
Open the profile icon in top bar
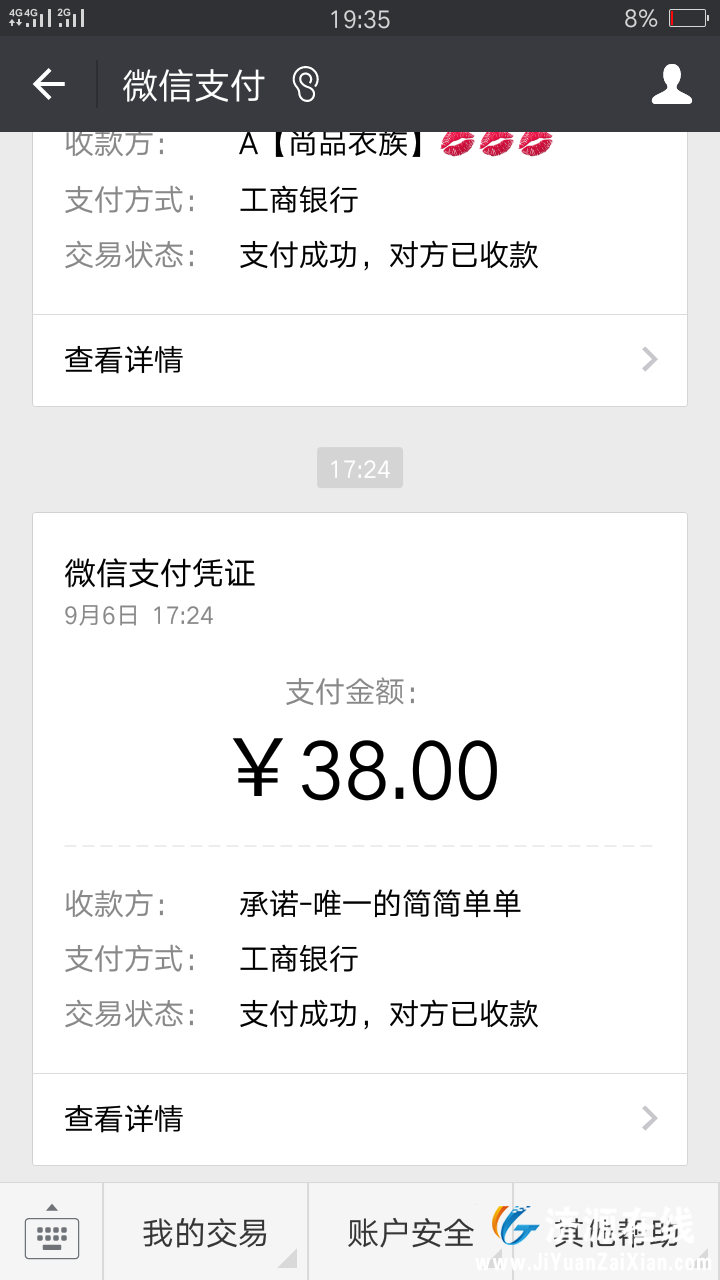point(672,84)
